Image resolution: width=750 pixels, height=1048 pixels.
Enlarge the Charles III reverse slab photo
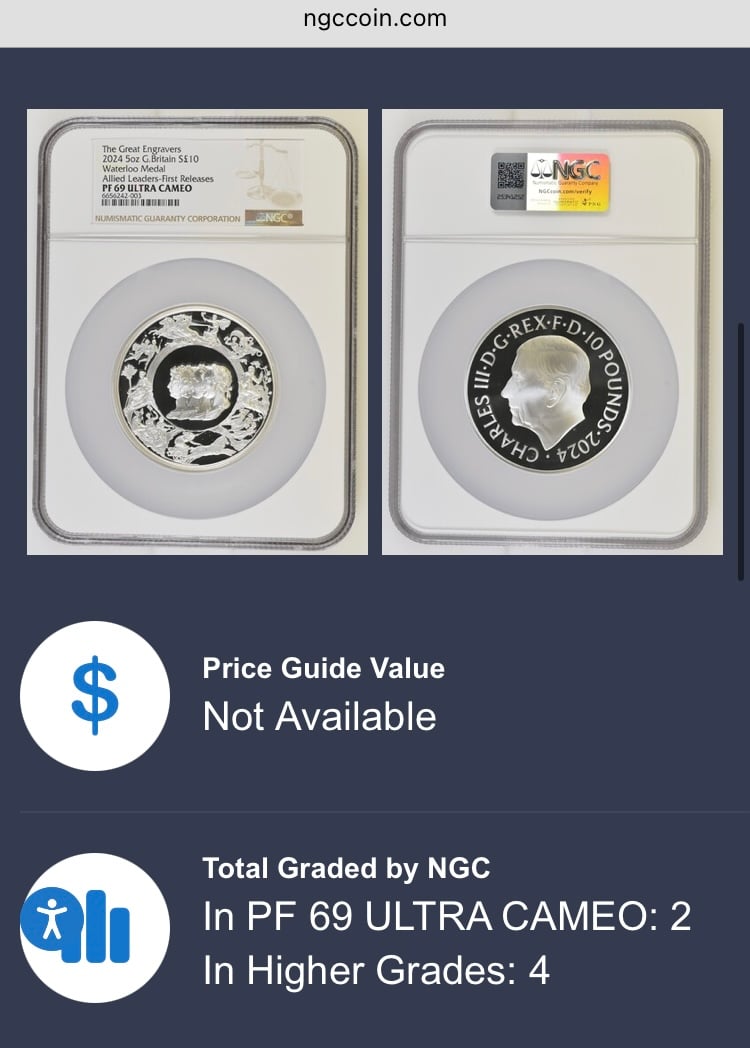click(552, 332)
